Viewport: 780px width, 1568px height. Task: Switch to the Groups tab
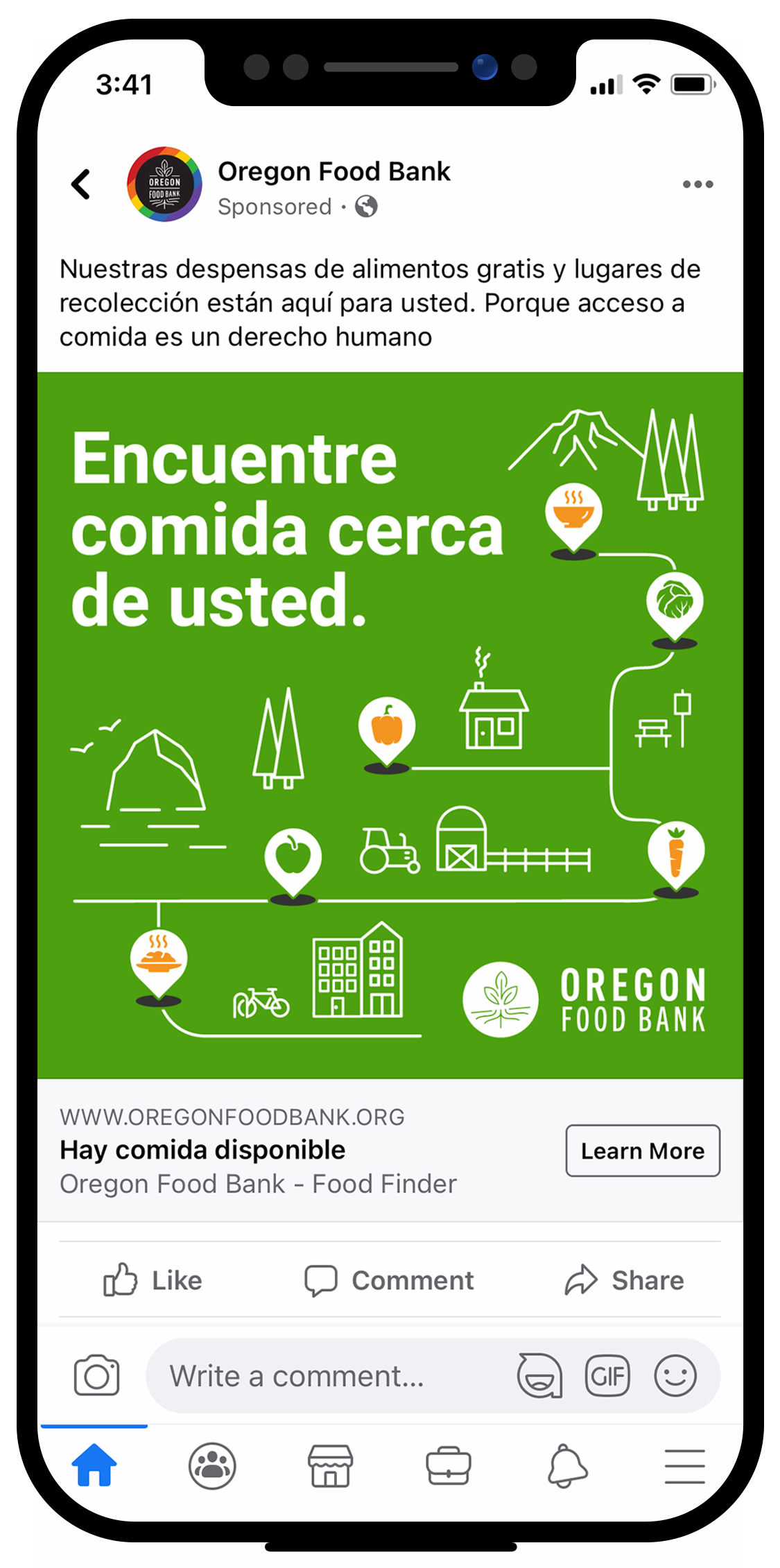coord(212,1465)
